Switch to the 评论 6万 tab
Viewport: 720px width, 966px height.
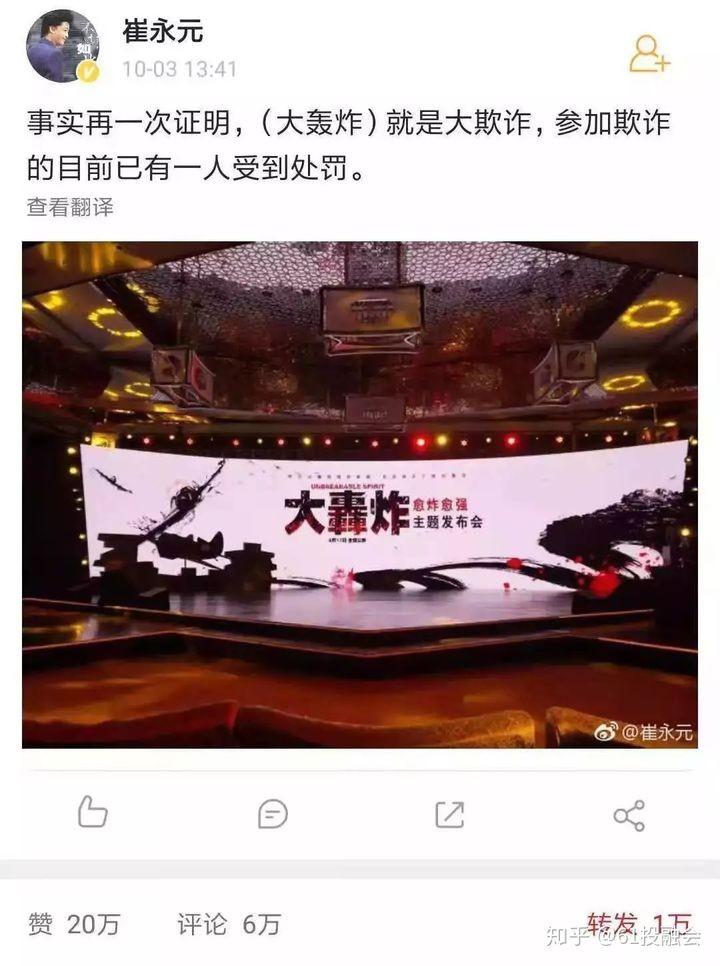pos(229,925)
